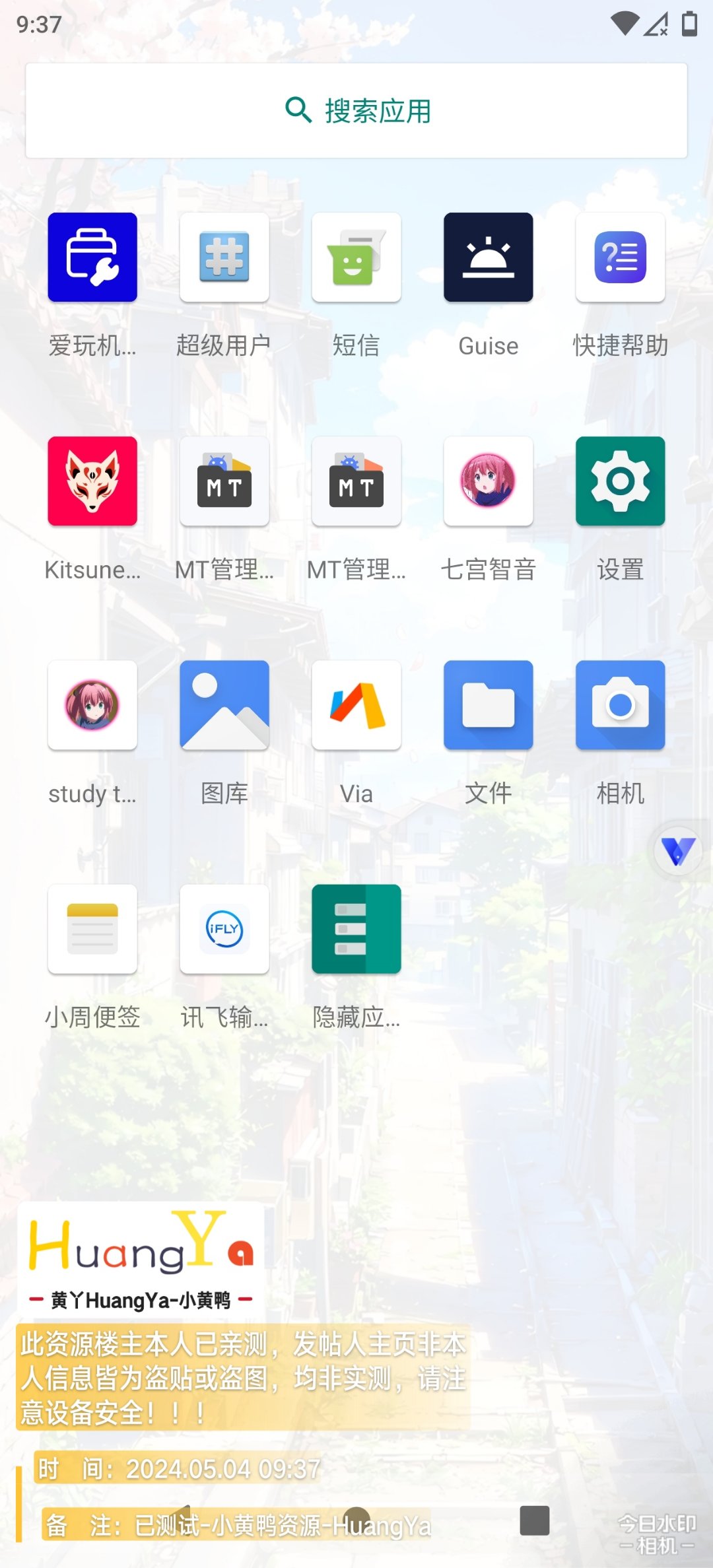
Task: Open the 小周便签 notes app
Action: [92, 929]
